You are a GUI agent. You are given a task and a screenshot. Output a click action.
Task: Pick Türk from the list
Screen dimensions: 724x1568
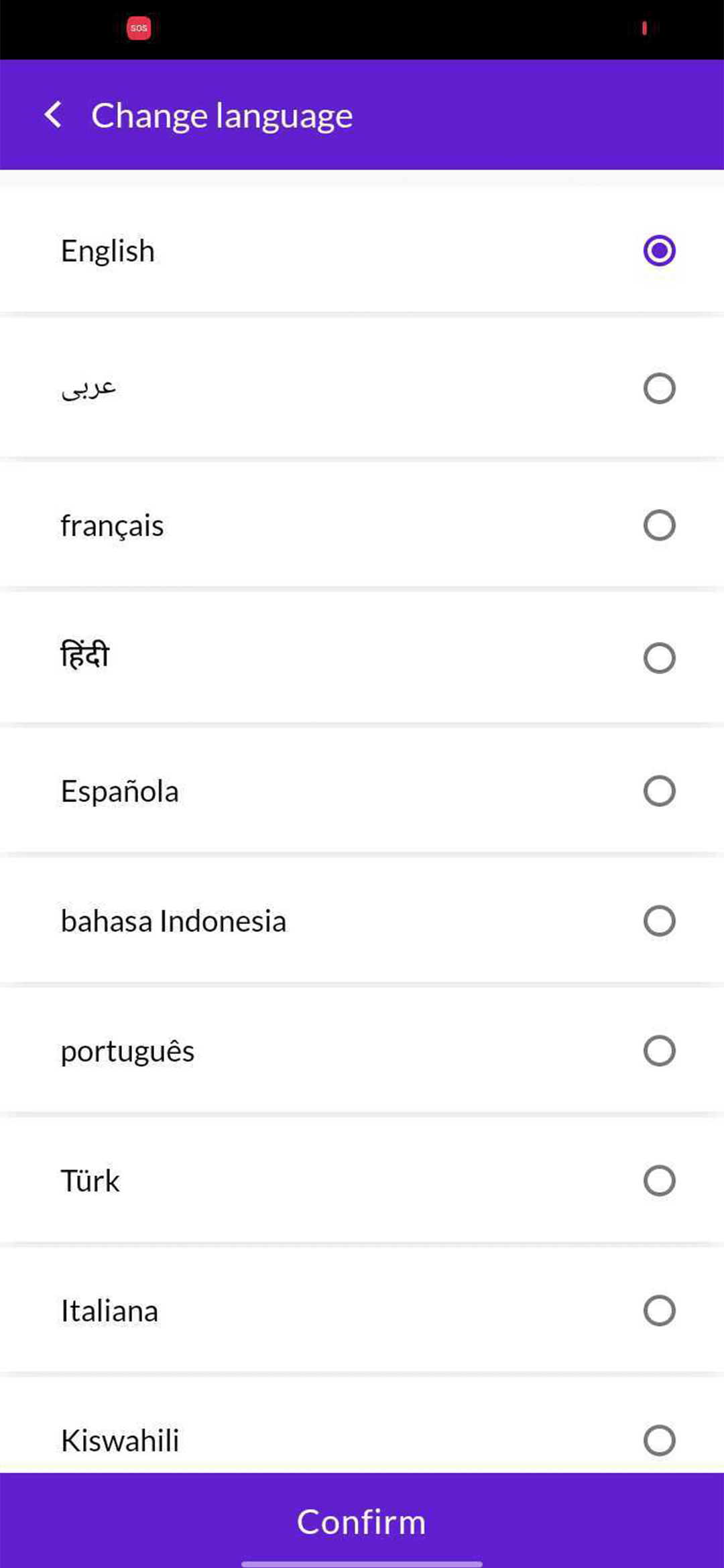659,1181
